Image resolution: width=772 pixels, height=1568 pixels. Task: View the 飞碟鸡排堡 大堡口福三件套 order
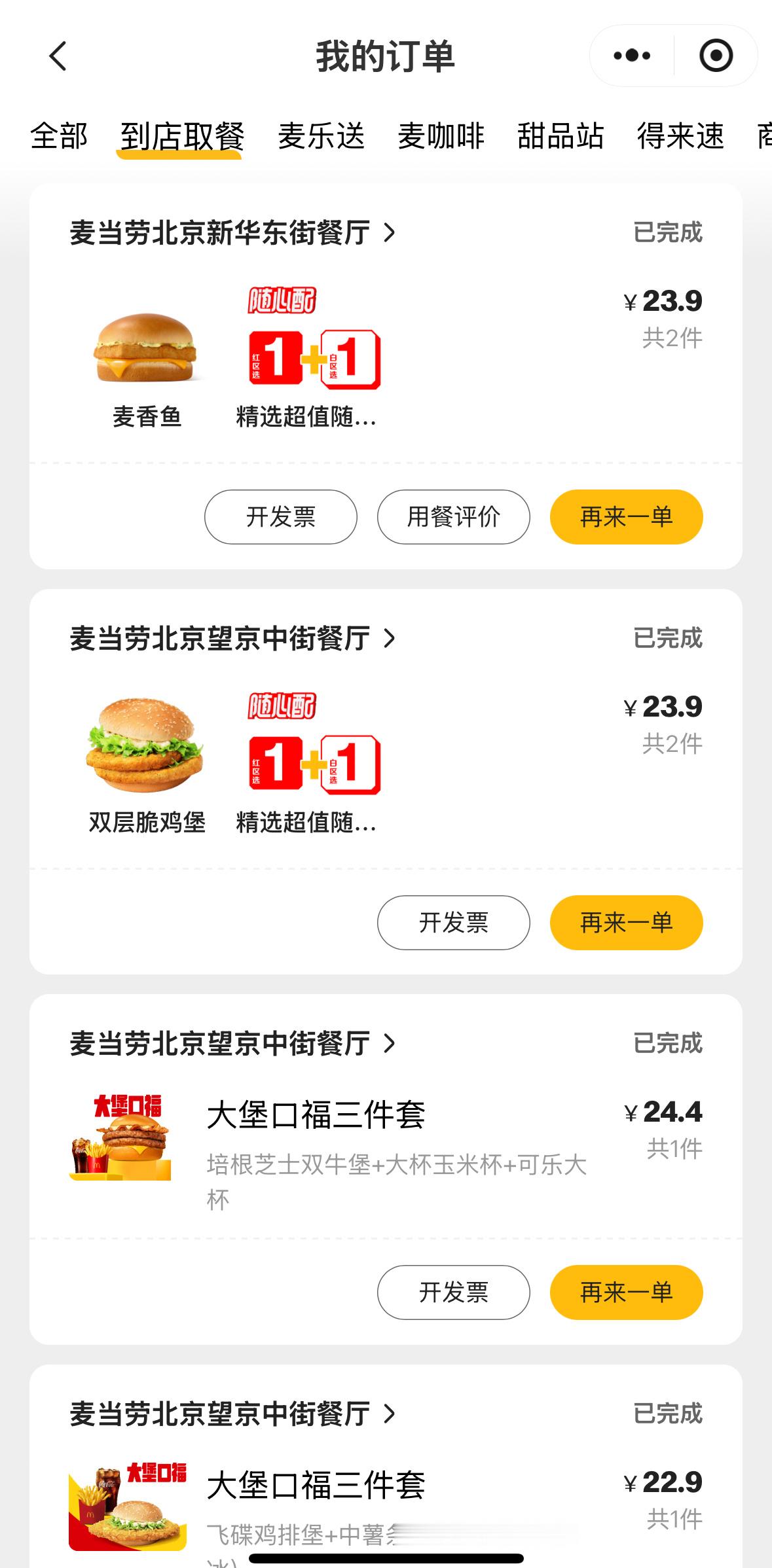(x=393, y=1499)
